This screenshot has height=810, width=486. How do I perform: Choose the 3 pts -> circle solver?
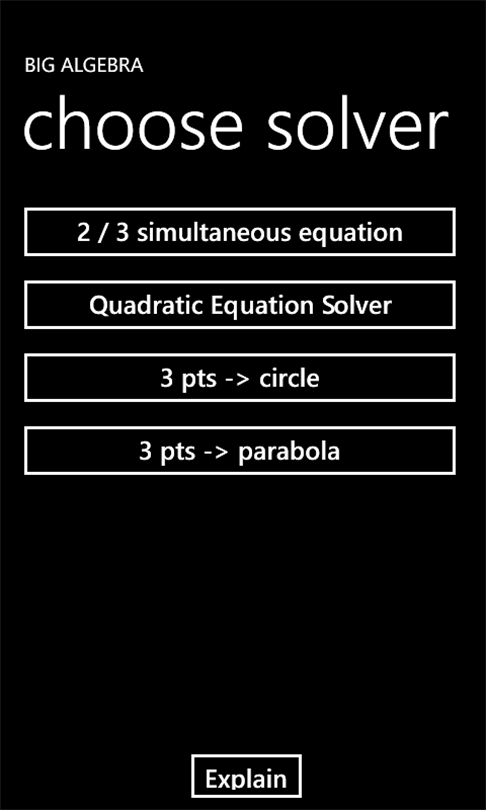[240, 378]
